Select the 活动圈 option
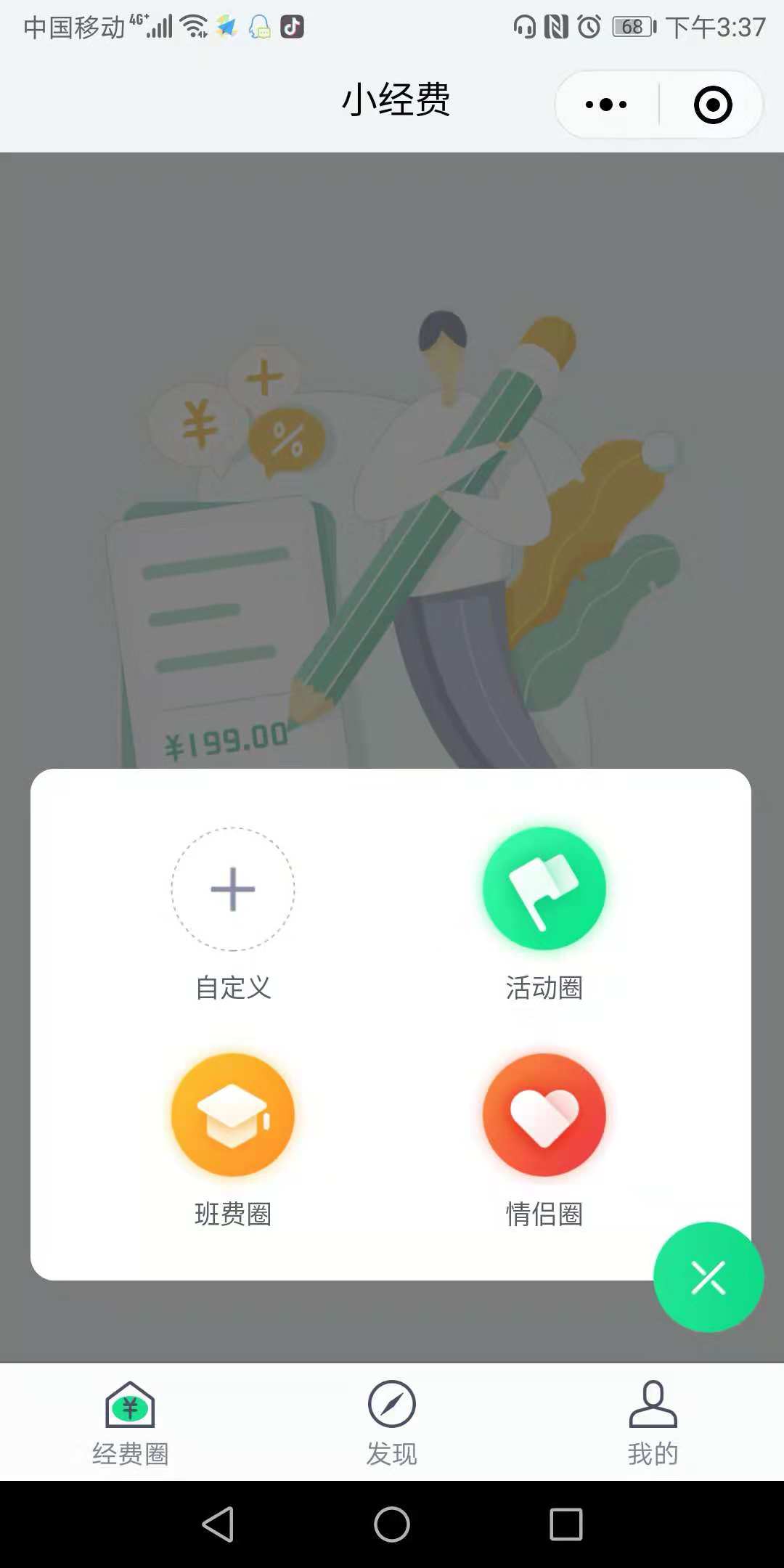This screenshot has height=1568, width=784. click(x=544, y=889)
